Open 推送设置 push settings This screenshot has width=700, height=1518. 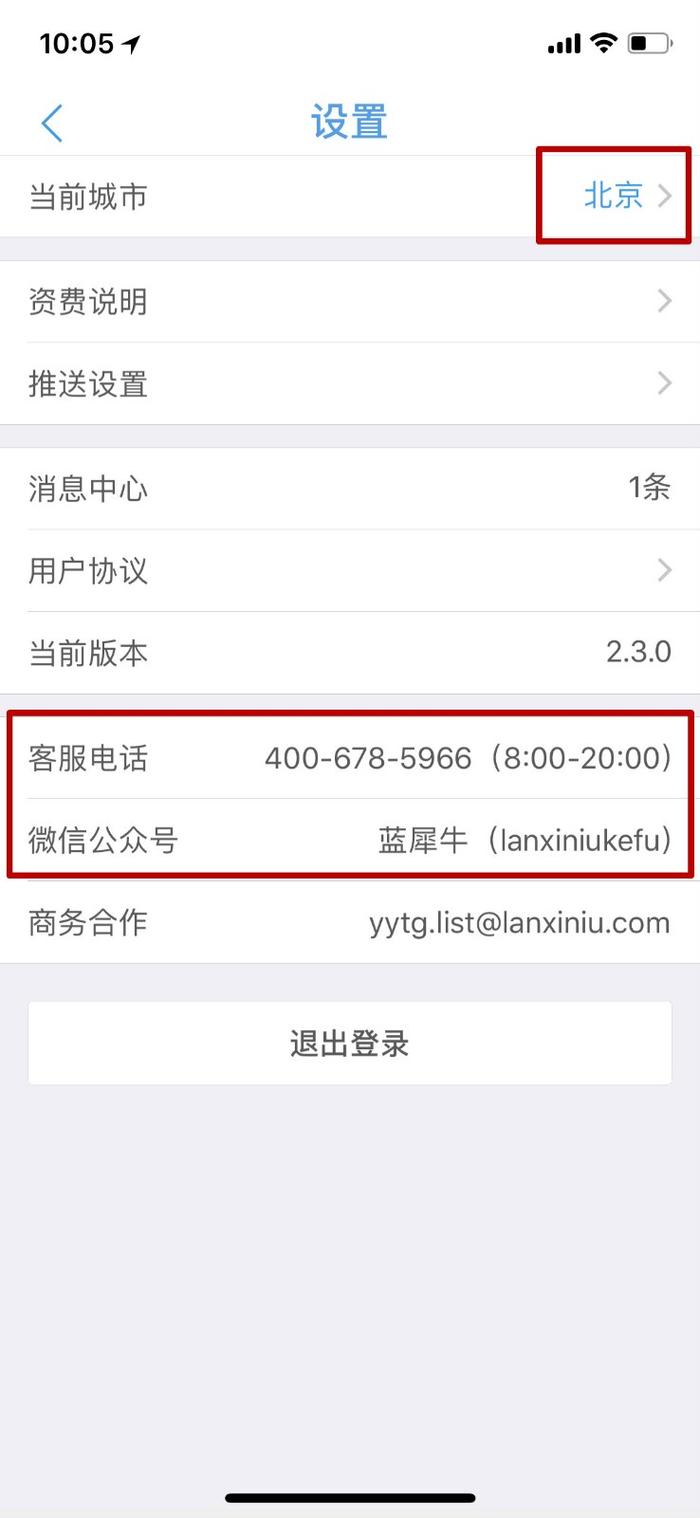tap(350, 383)
